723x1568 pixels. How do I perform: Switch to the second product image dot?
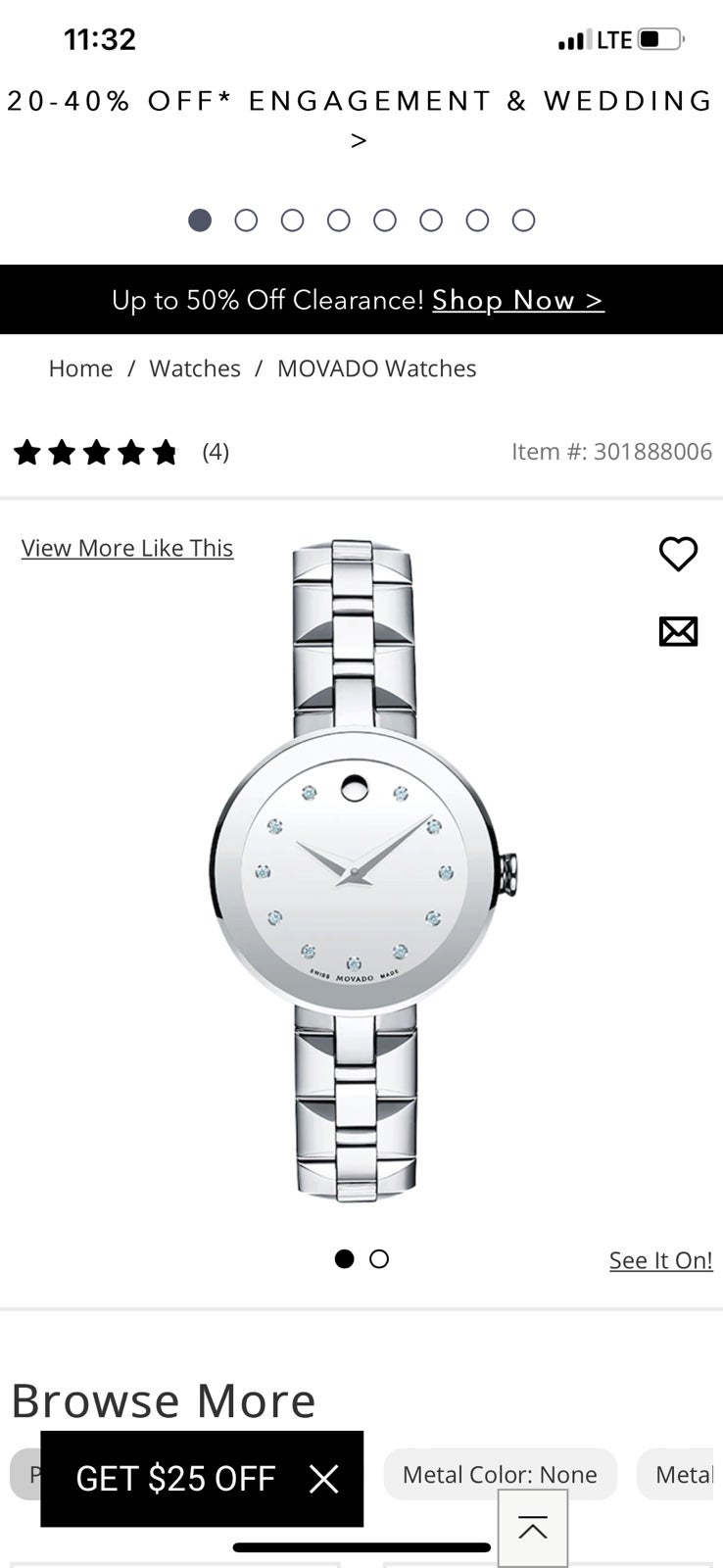[x=379, y=1259]
